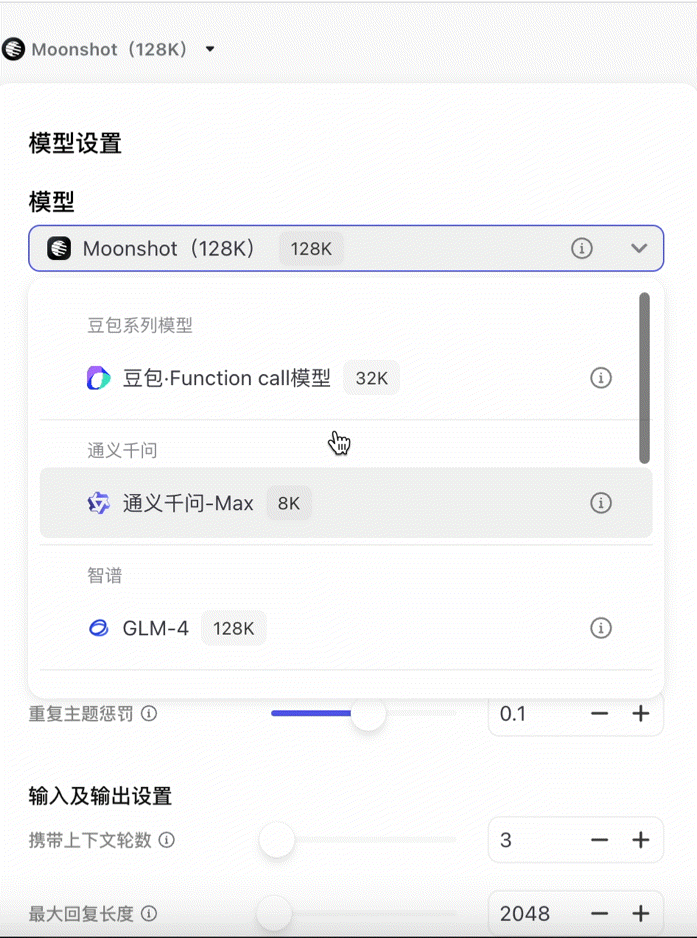
Task: Decrease 重复主题惩罚 value
Action: tap(600, 714)
